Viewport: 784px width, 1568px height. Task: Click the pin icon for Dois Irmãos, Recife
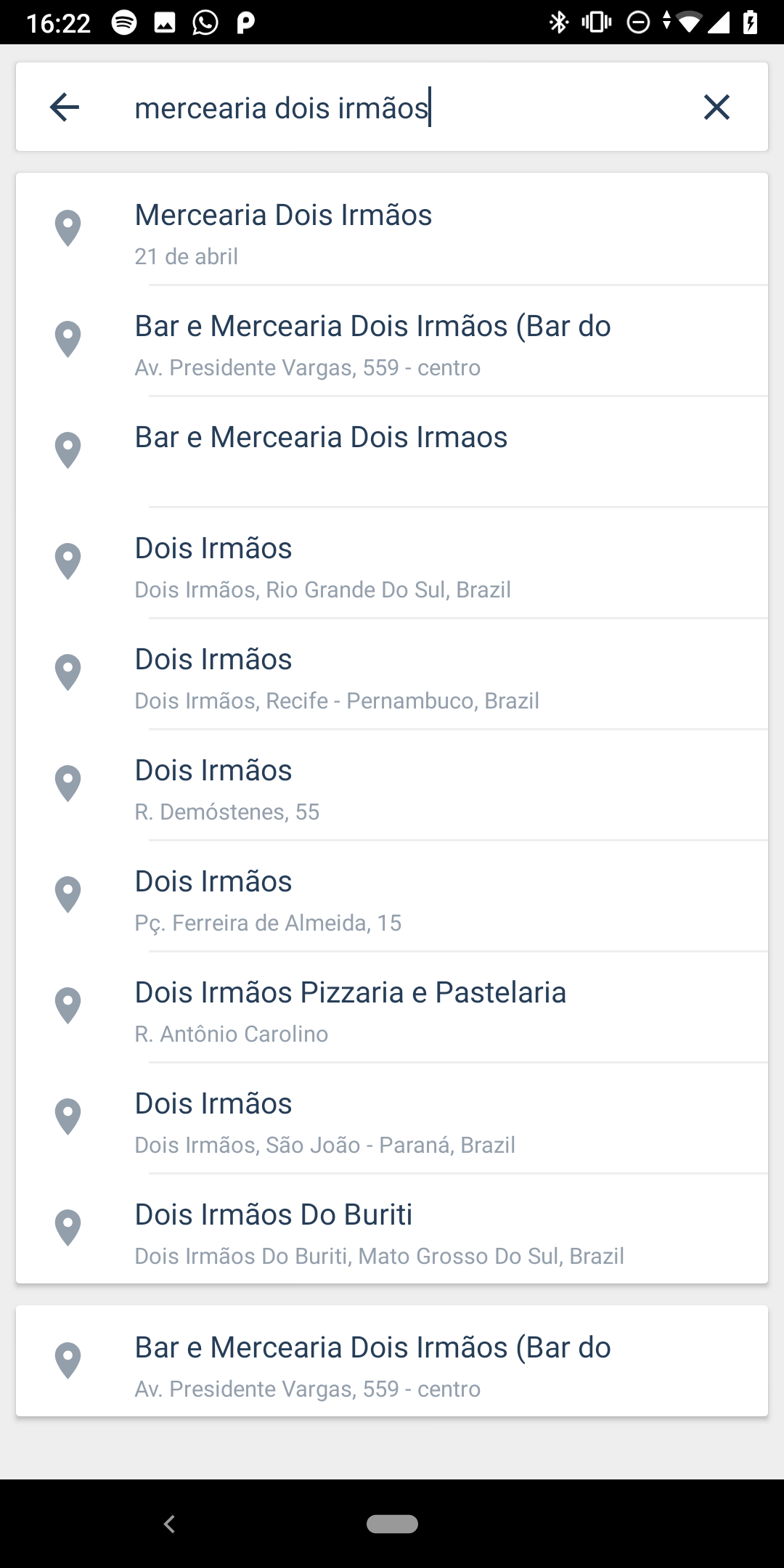tap(68, 674)
